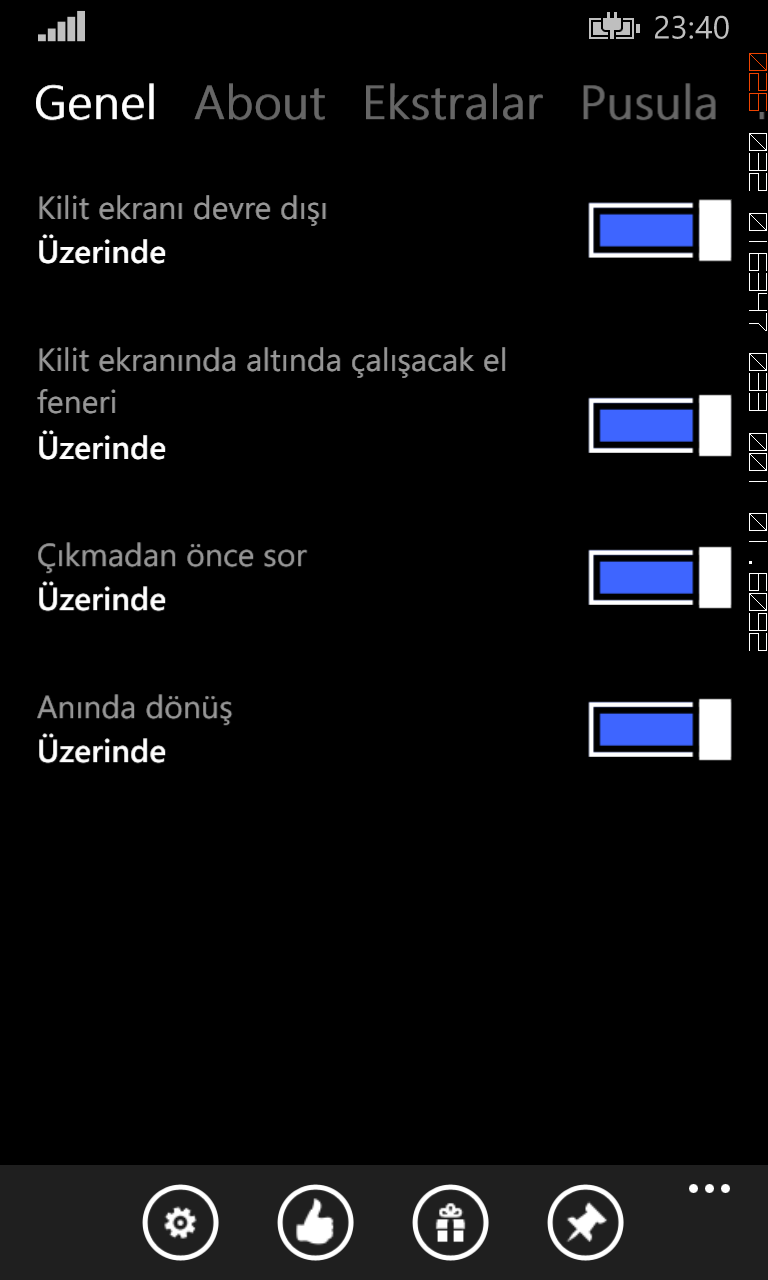
Task: Turn off el feneri under lock screen
Action: [x=659, y=426]
